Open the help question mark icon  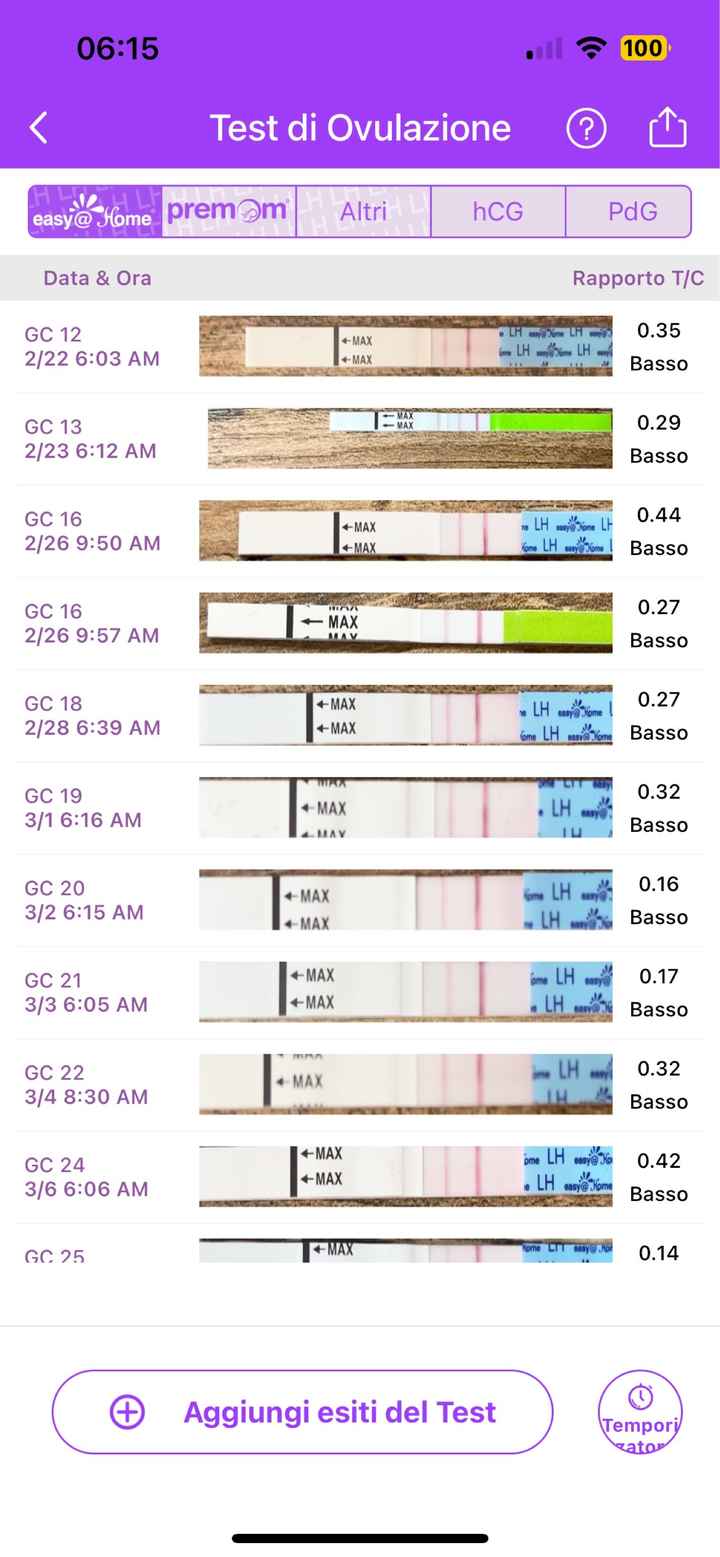coord(586,128)
